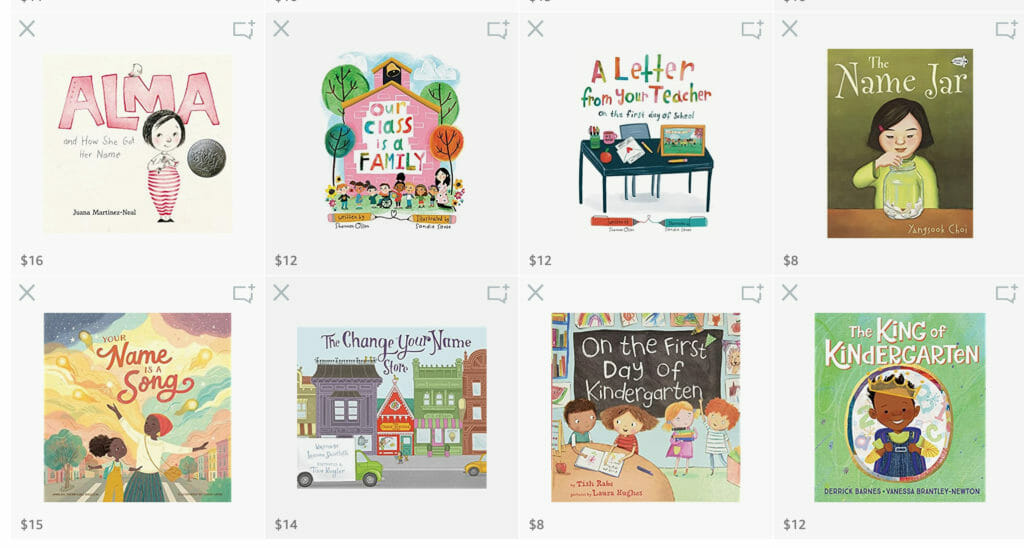Remove The Change Your Name Store item

[281, 293]
